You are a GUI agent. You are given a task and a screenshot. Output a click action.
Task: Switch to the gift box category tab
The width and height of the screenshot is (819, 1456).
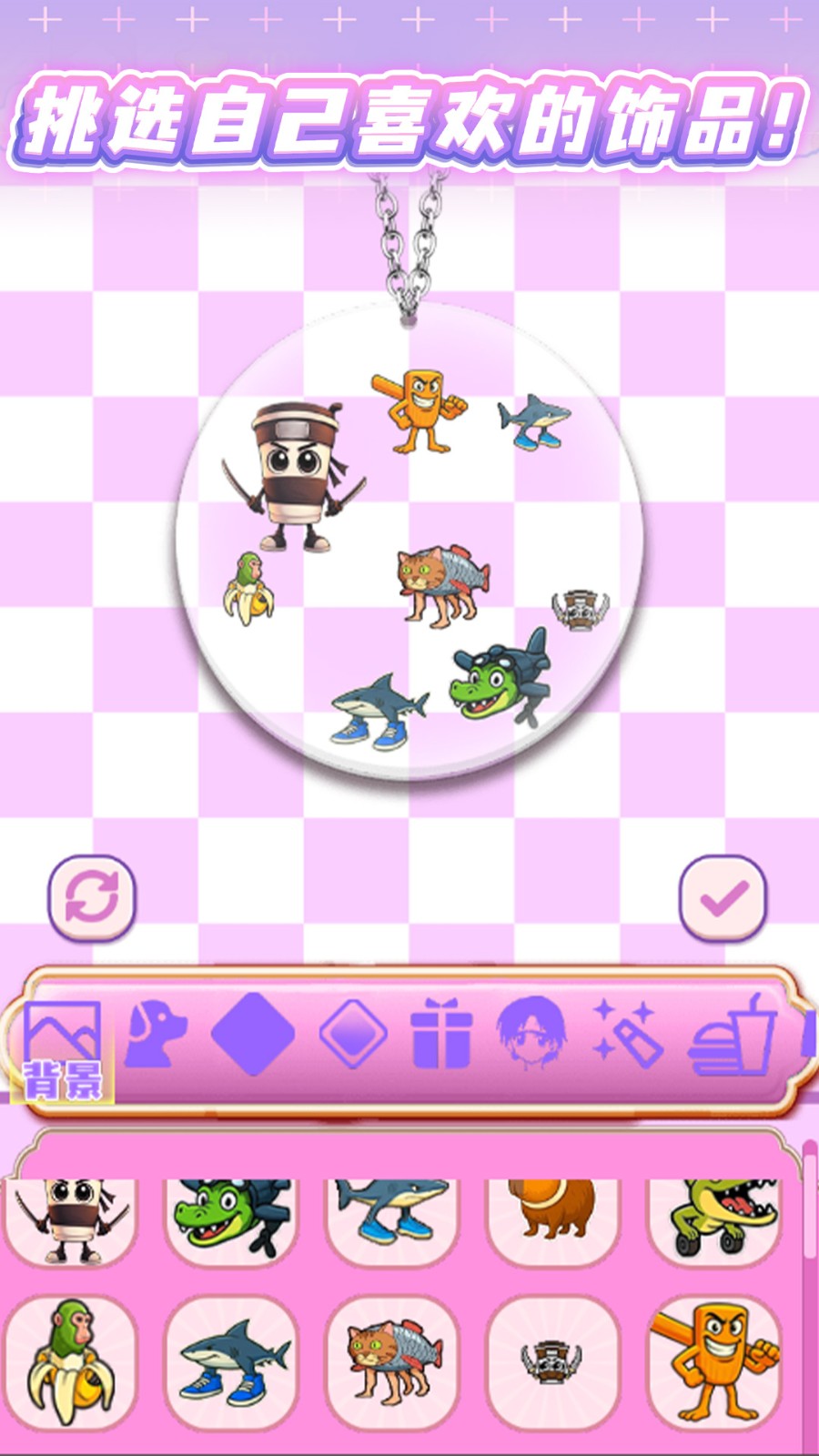tap(441, 1035)
